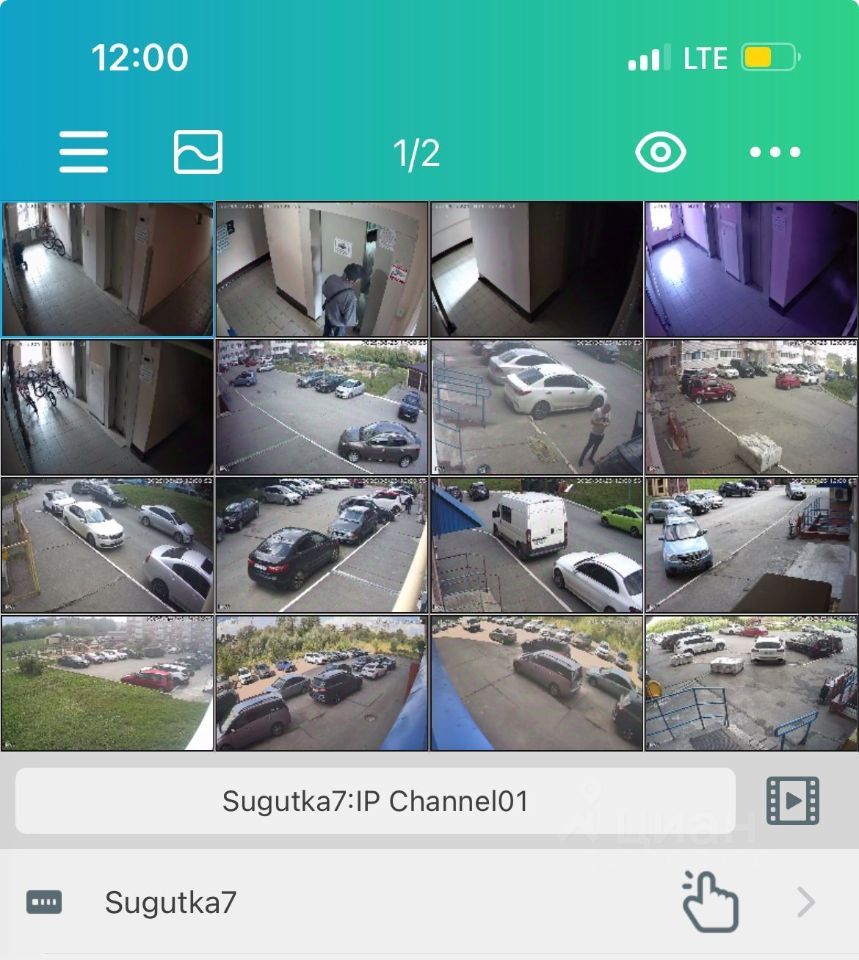Open the three-dot overflow menu
Screen dimensions: 859x960
pos(775,153)
